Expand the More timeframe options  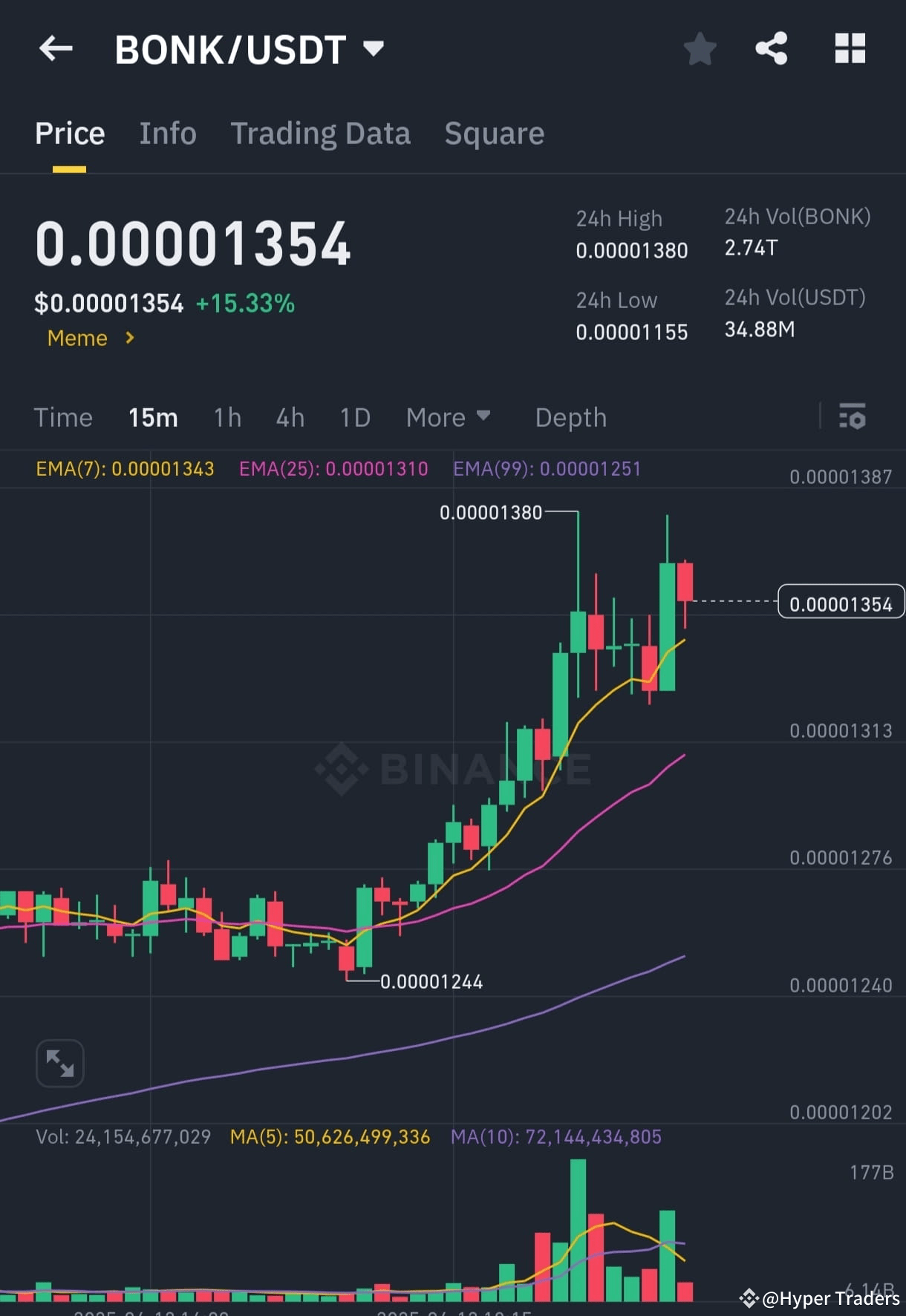pos(447,417)
